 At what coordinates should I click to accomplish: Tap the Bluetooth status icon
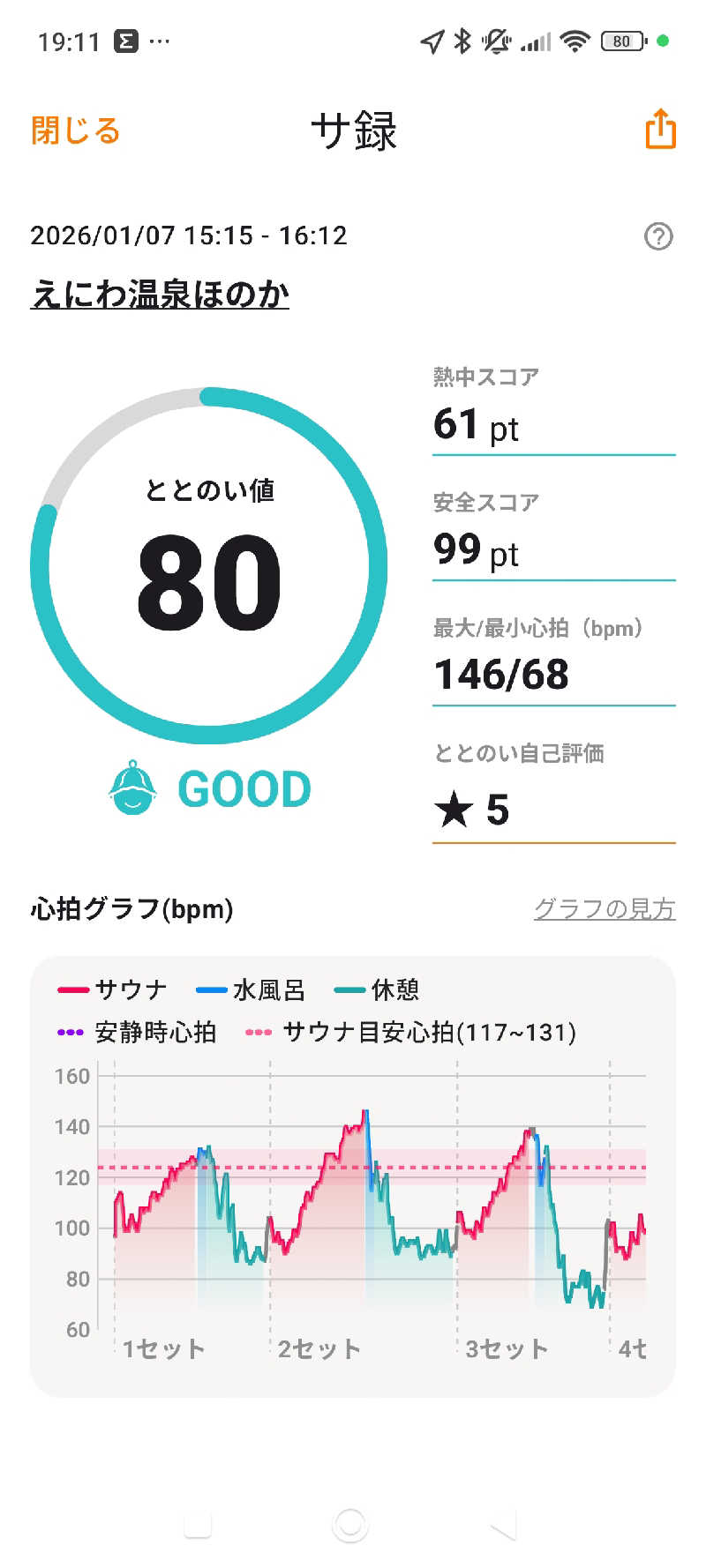[x=461, y=41]
